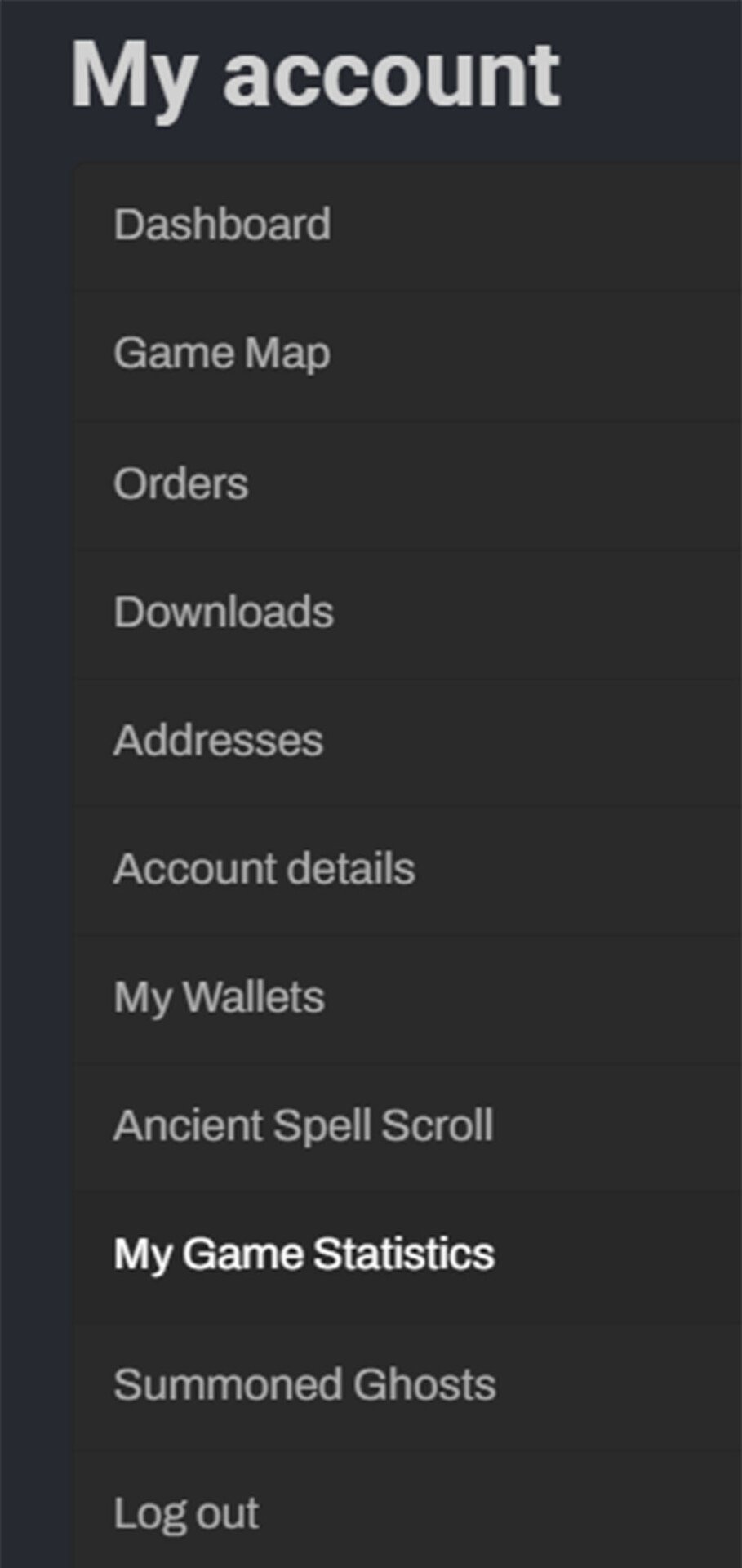Open Account details
The height and width of the screenshot is (1568, 742).
(264, 869)
